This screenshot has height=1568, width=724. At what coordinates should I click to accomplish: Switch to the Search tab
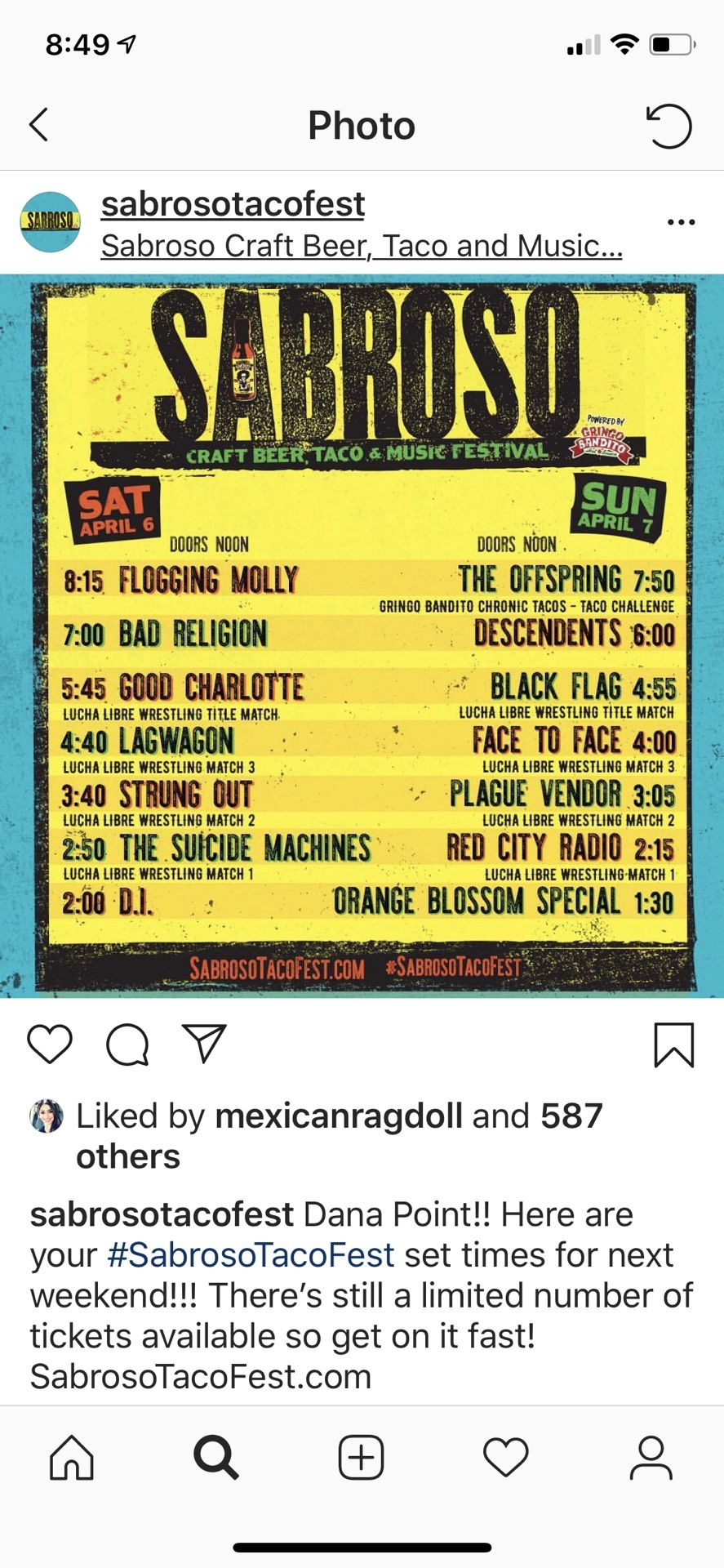point(215,1458)
